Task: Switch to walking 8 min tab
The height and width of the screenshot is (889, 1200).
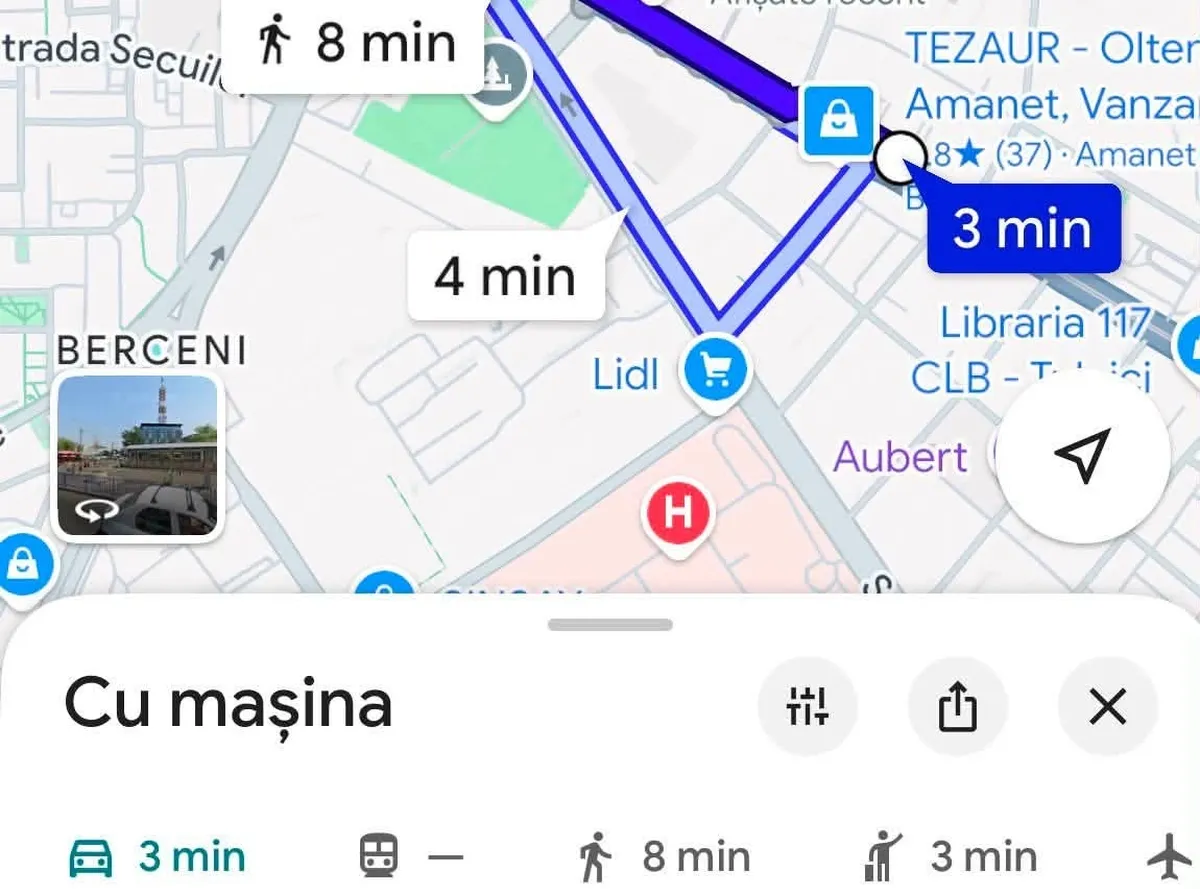Action: click(664, 857)
